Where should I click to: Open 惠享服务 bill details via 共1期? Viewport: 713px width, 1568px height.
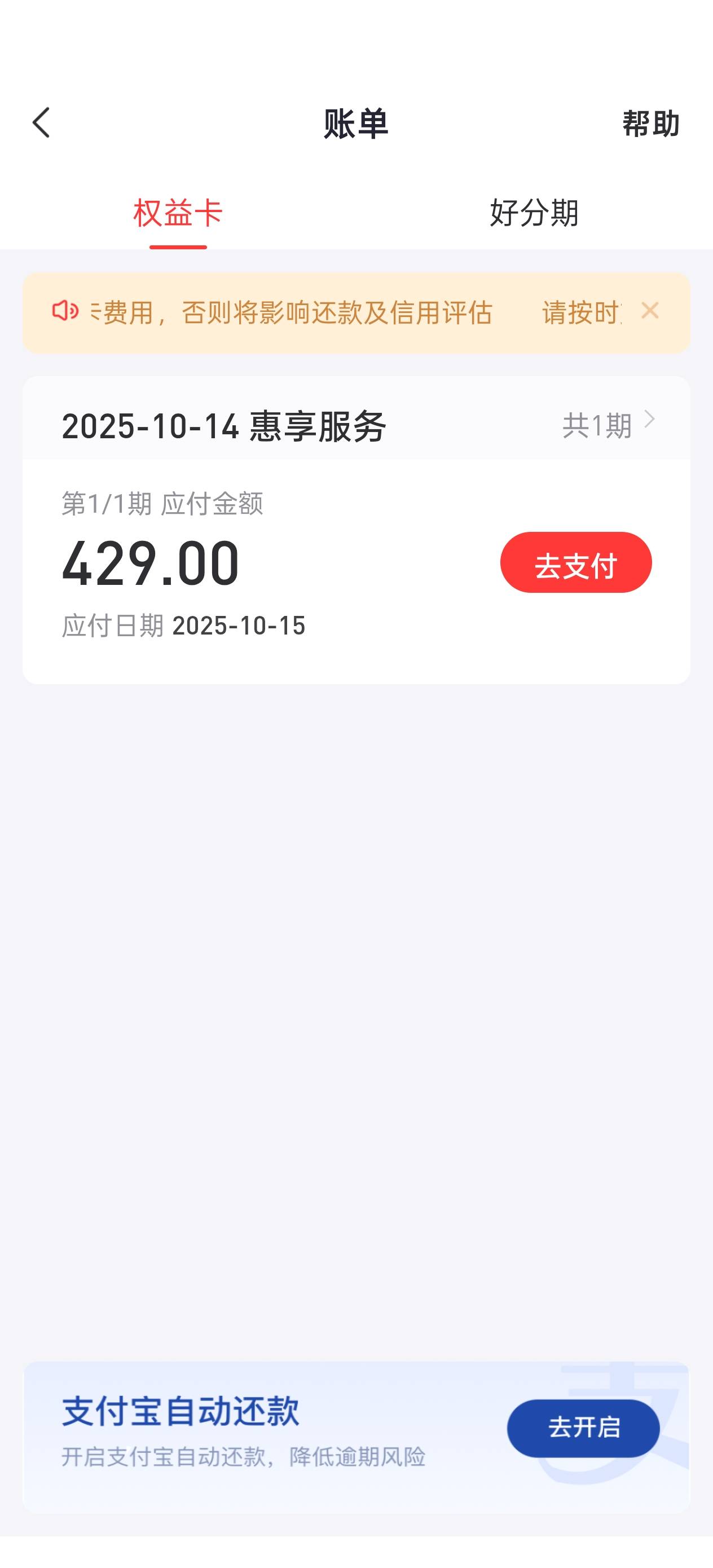(x=608, y=424)
